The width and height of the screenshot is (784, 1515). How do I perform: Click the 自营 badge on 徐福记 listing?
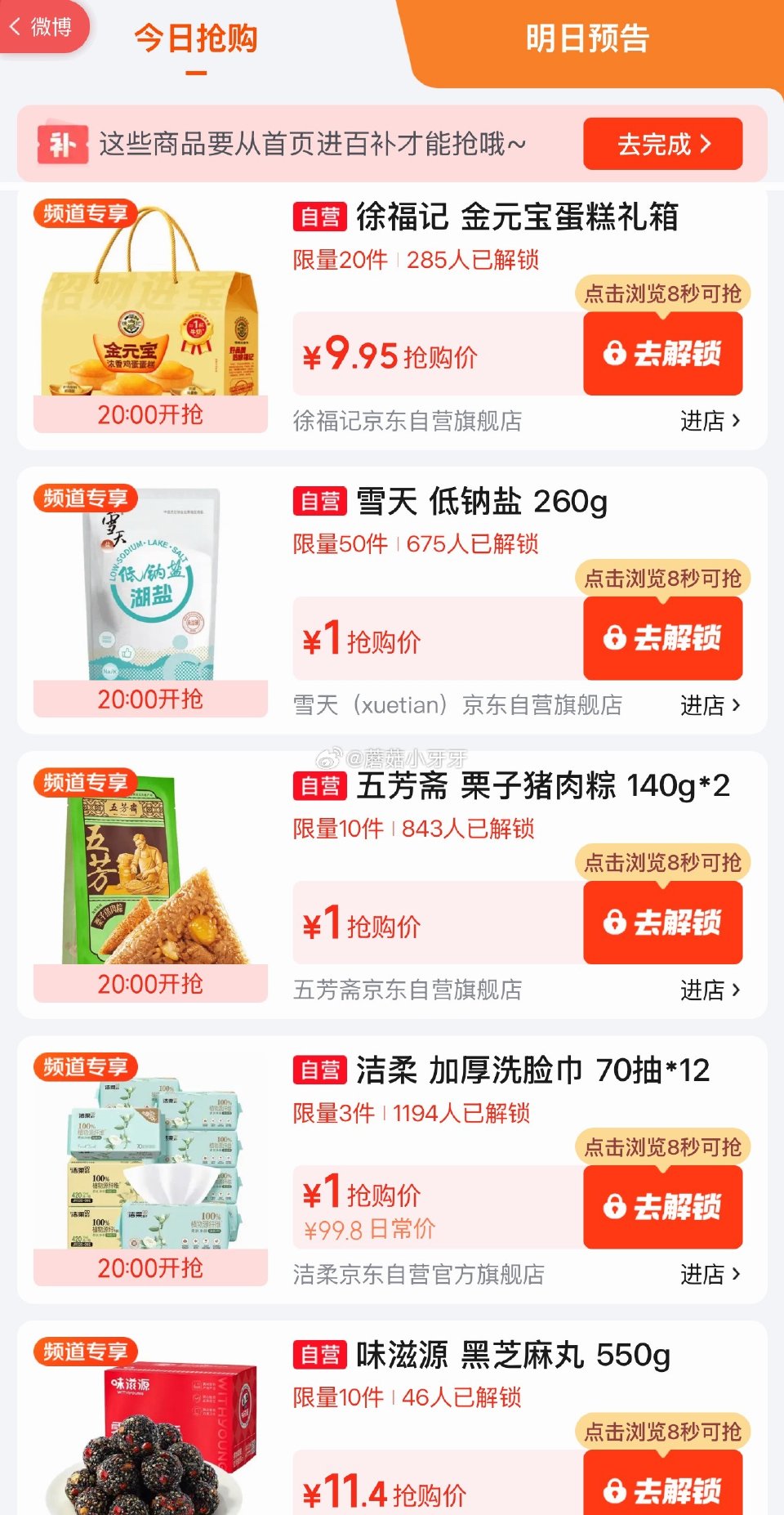pyautogui.click(x=321, y=218)
